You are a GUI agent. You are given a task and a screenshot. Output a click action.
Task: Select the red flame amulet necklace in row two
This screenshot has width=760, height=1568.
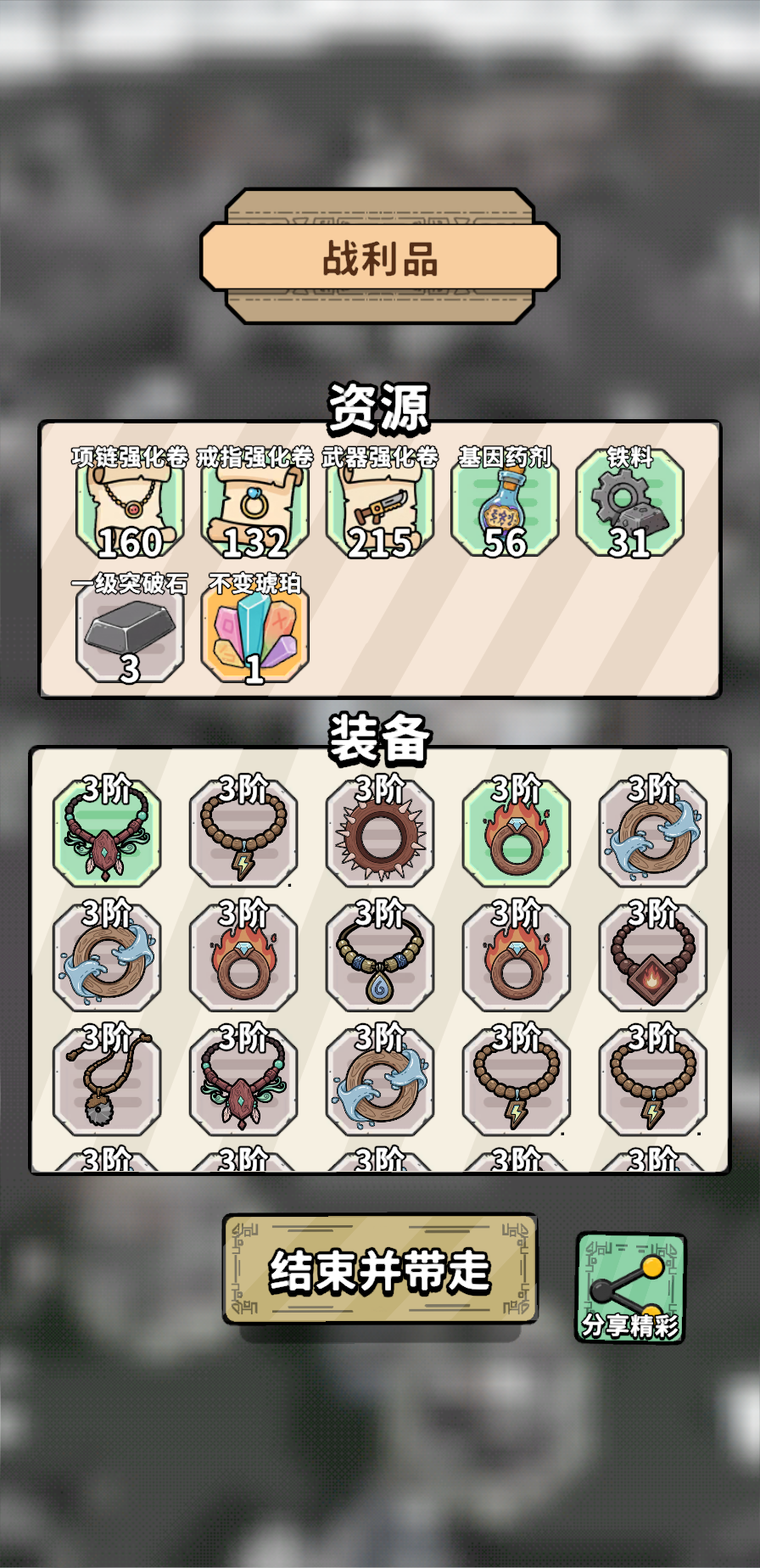click(x=652, y=956)
